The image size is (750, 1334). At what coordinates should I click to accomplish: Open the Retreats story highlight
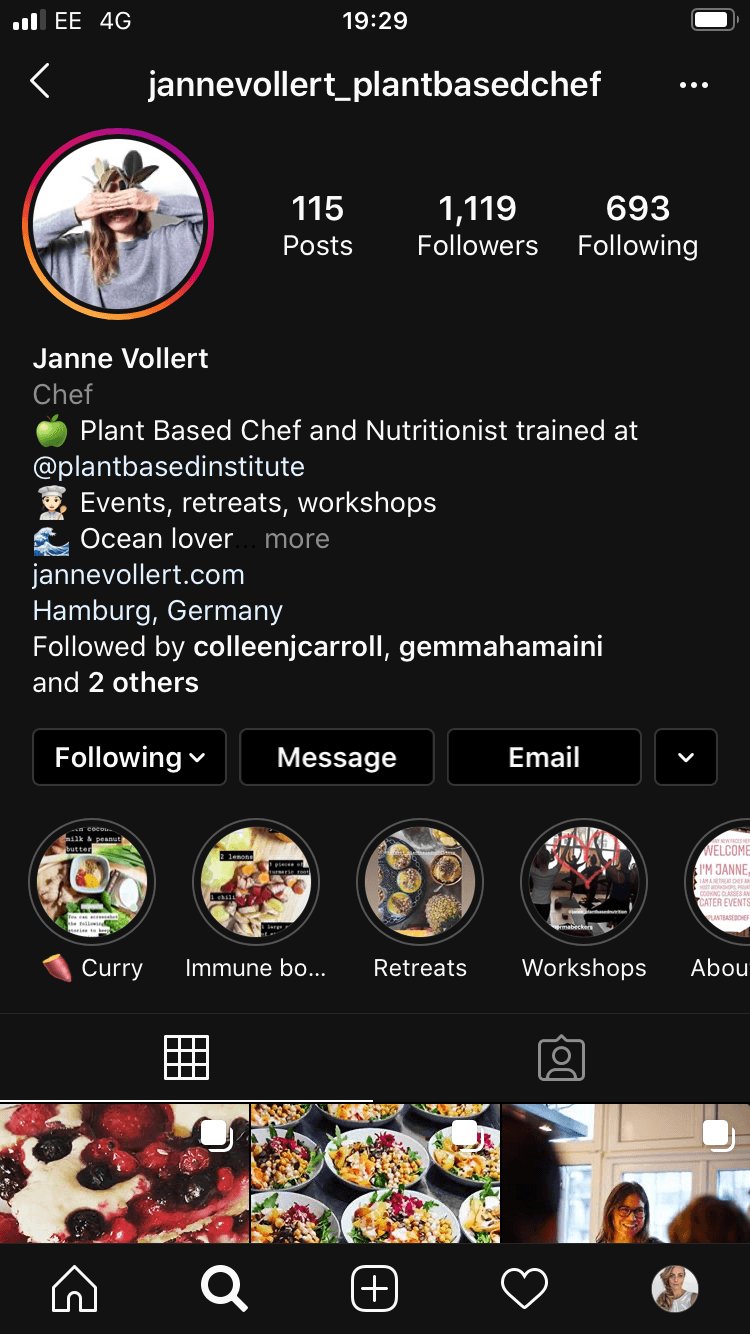click(x=420, y=883)
